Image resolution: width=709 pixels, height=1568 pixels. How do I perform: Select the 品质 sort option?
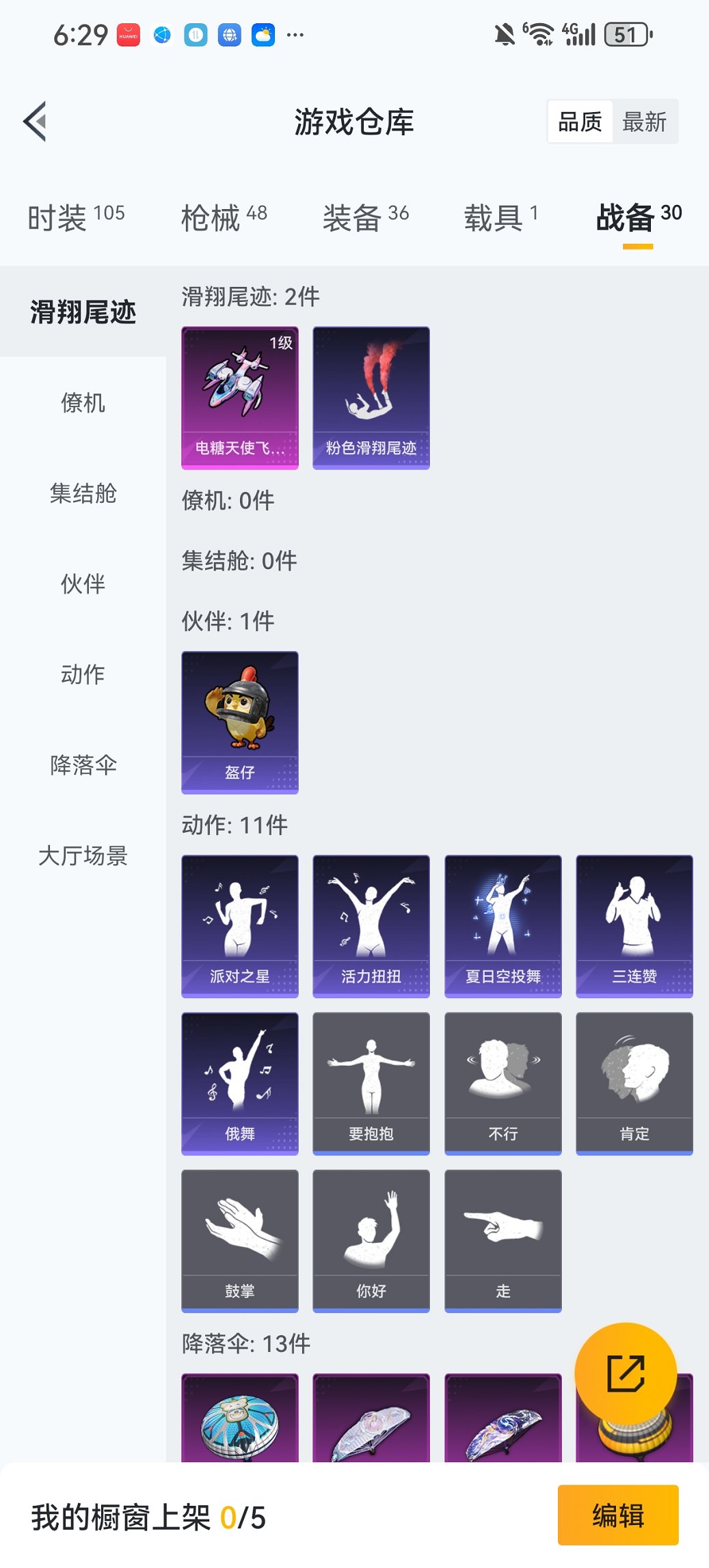click(579, 122)
